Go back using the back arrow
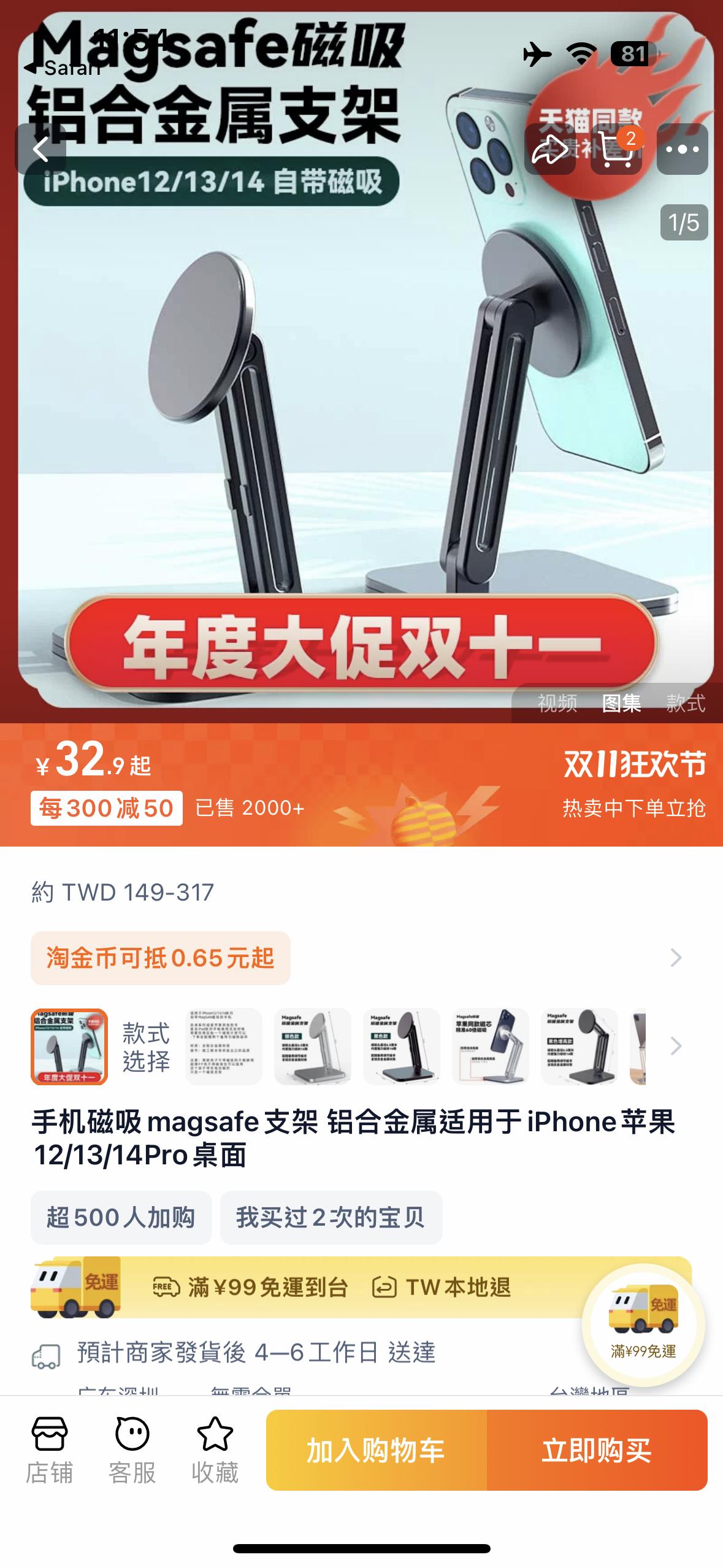 40,149
